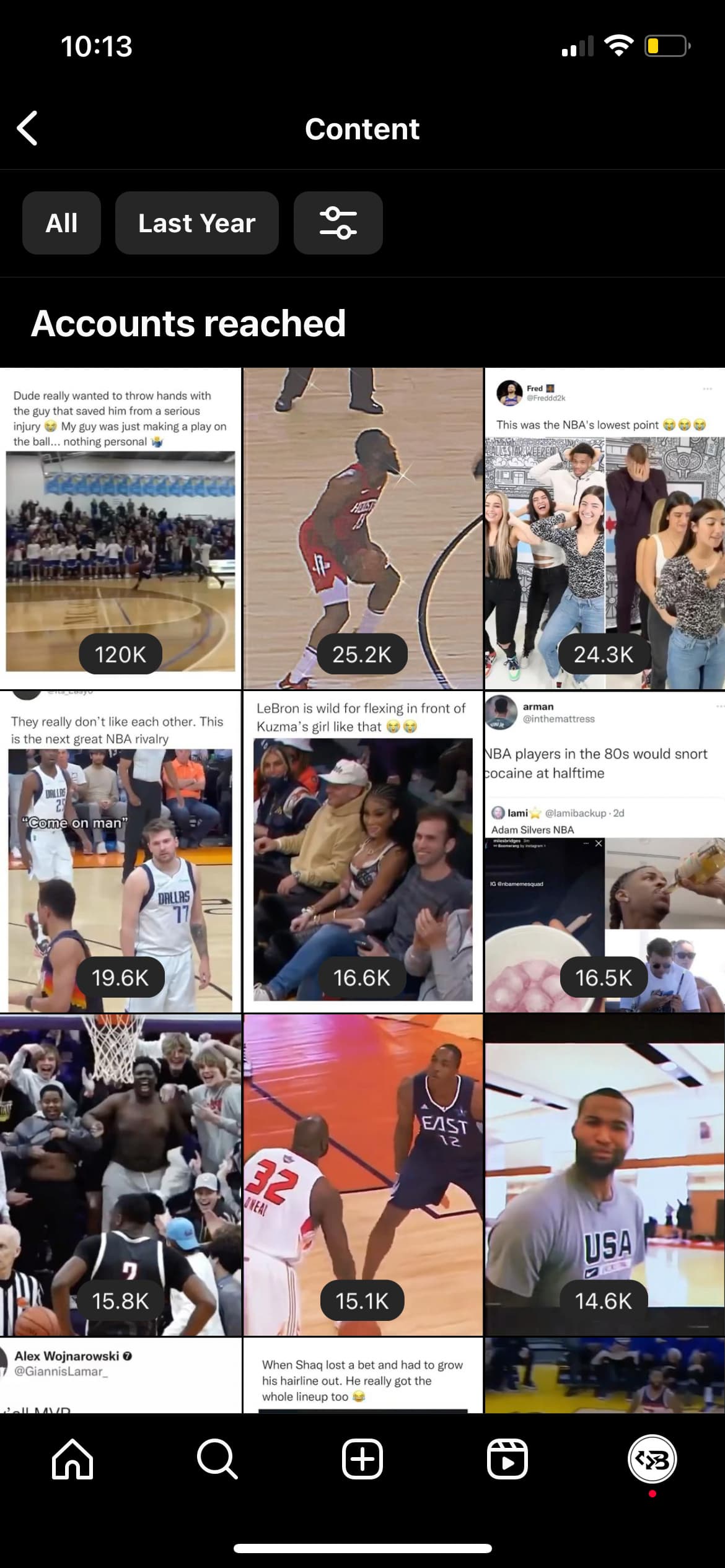Switch to the Reels tab
Viewport: 725px width, 1568px height.
507,1460
